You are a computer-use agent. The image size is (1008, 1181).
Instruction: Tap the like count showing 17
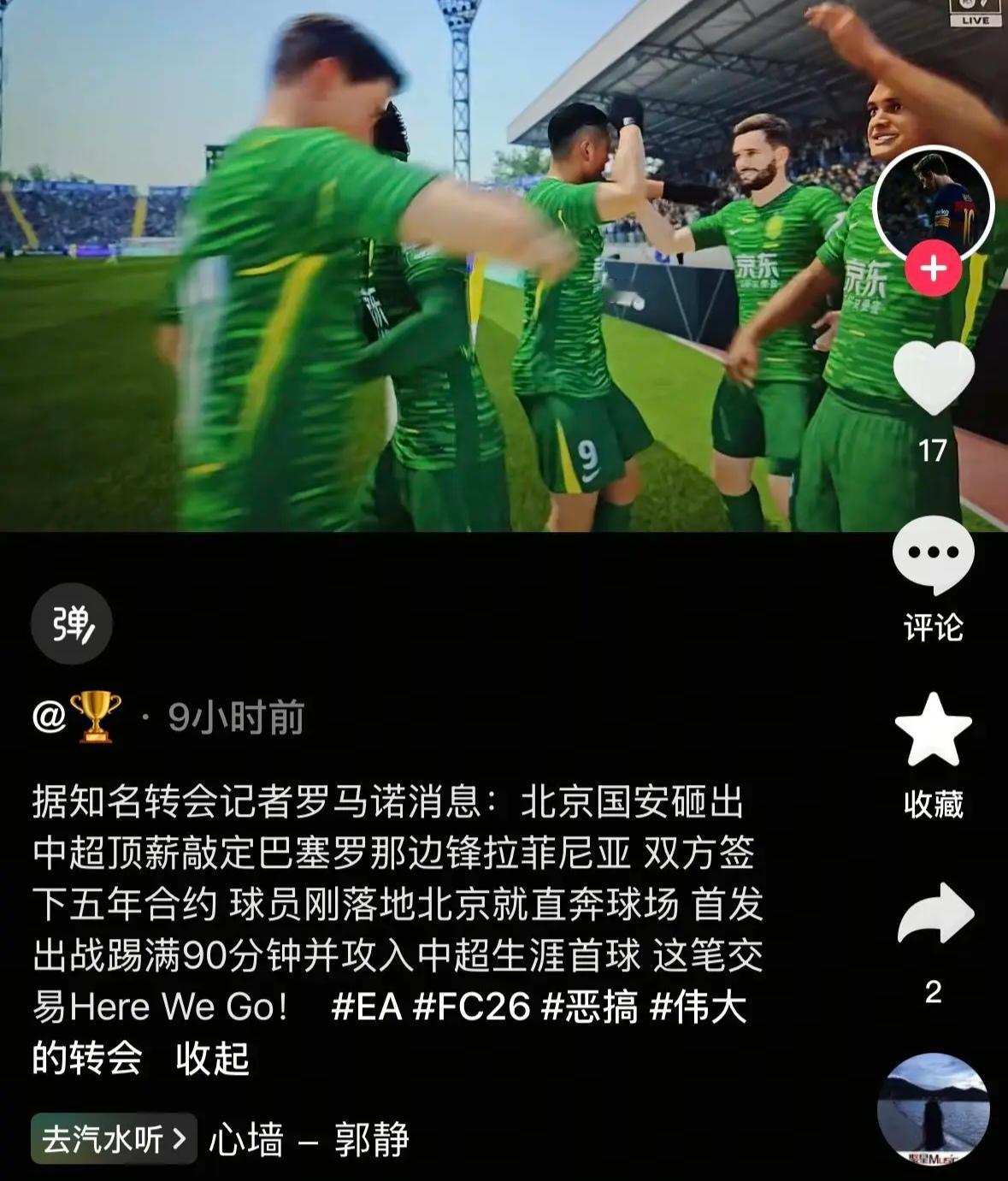click(934, 446)
